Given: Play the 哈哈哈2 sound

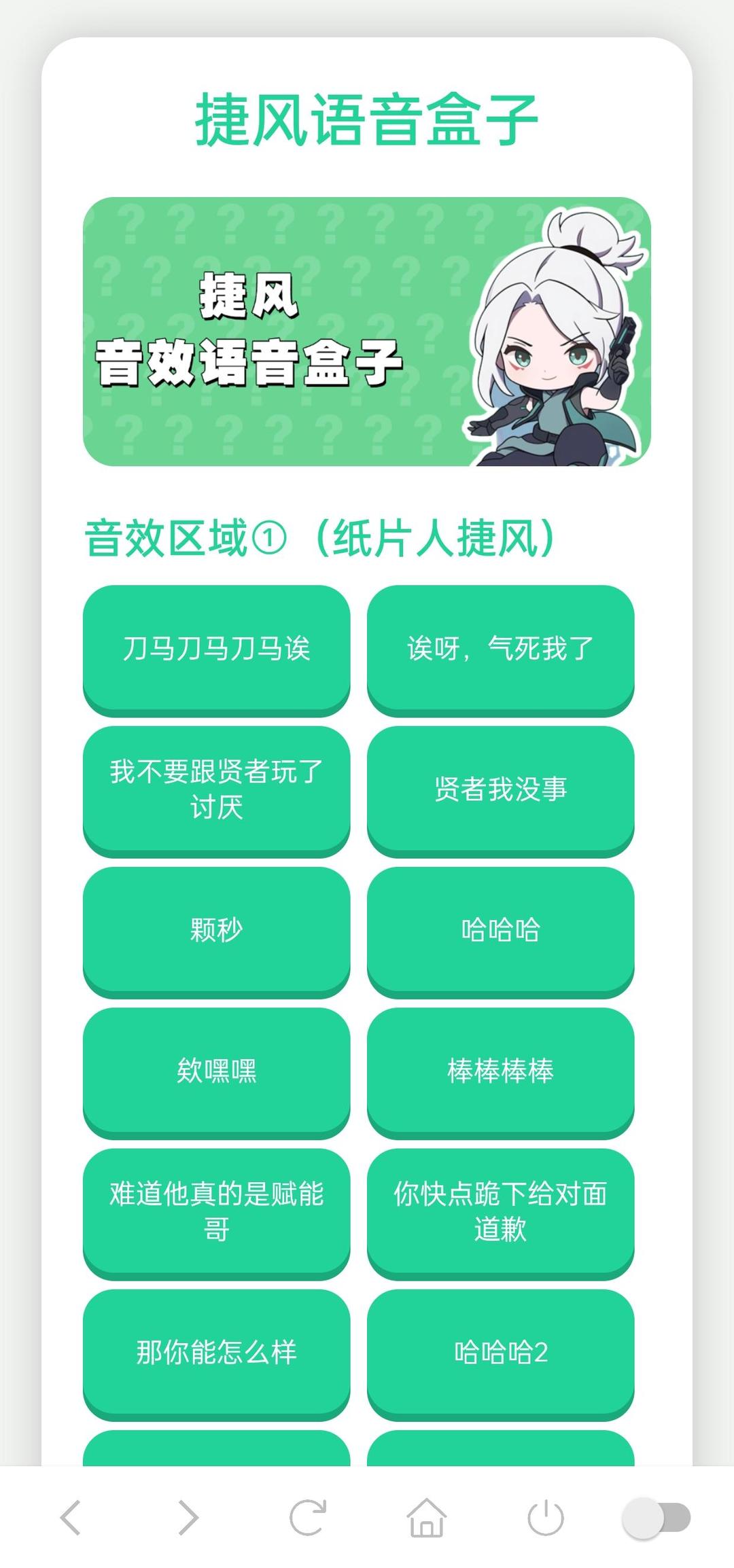Looking at the screenshot, I should click(500, 1352).
